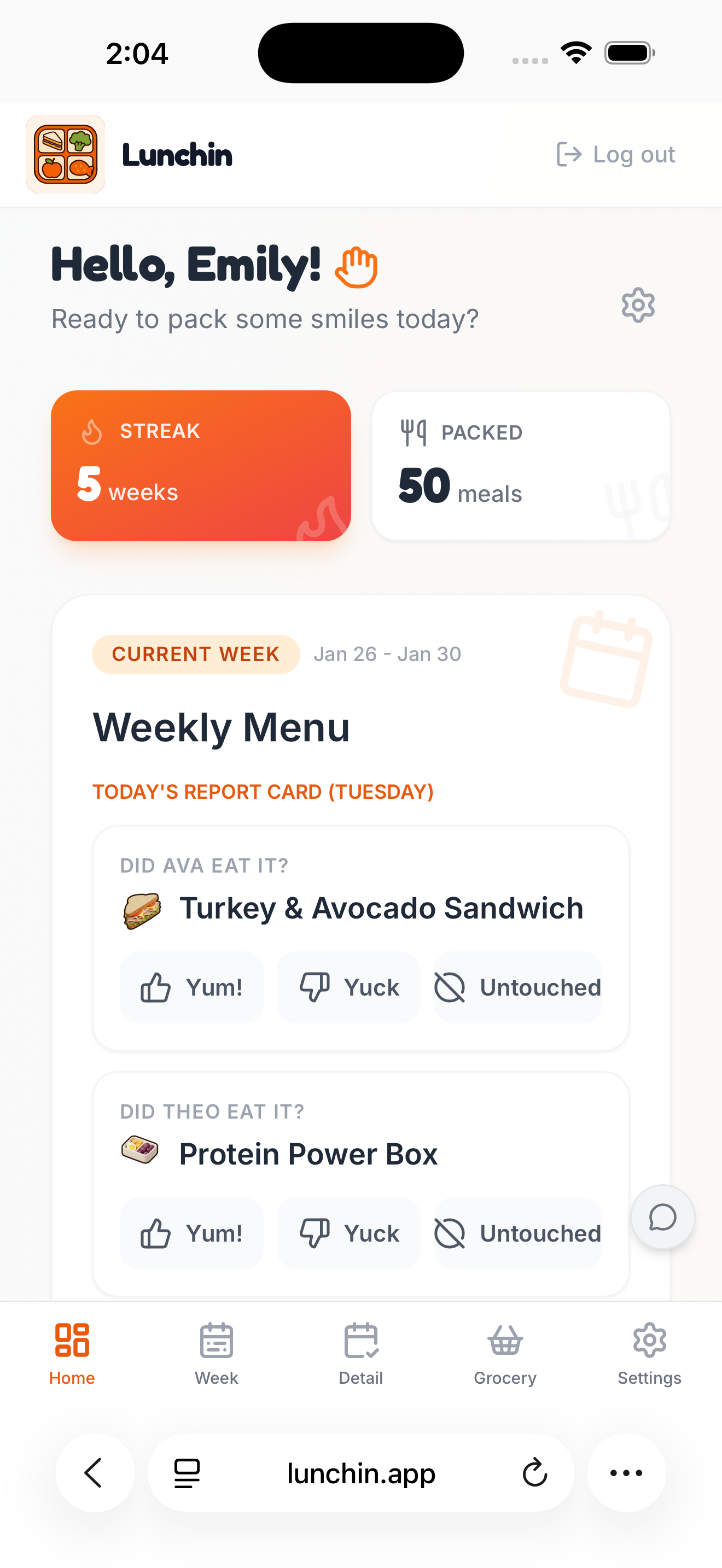Open the Detail icon in bottom navigation
Viewport: 722px width, 1568px height.
click(x=360, y=1349)
